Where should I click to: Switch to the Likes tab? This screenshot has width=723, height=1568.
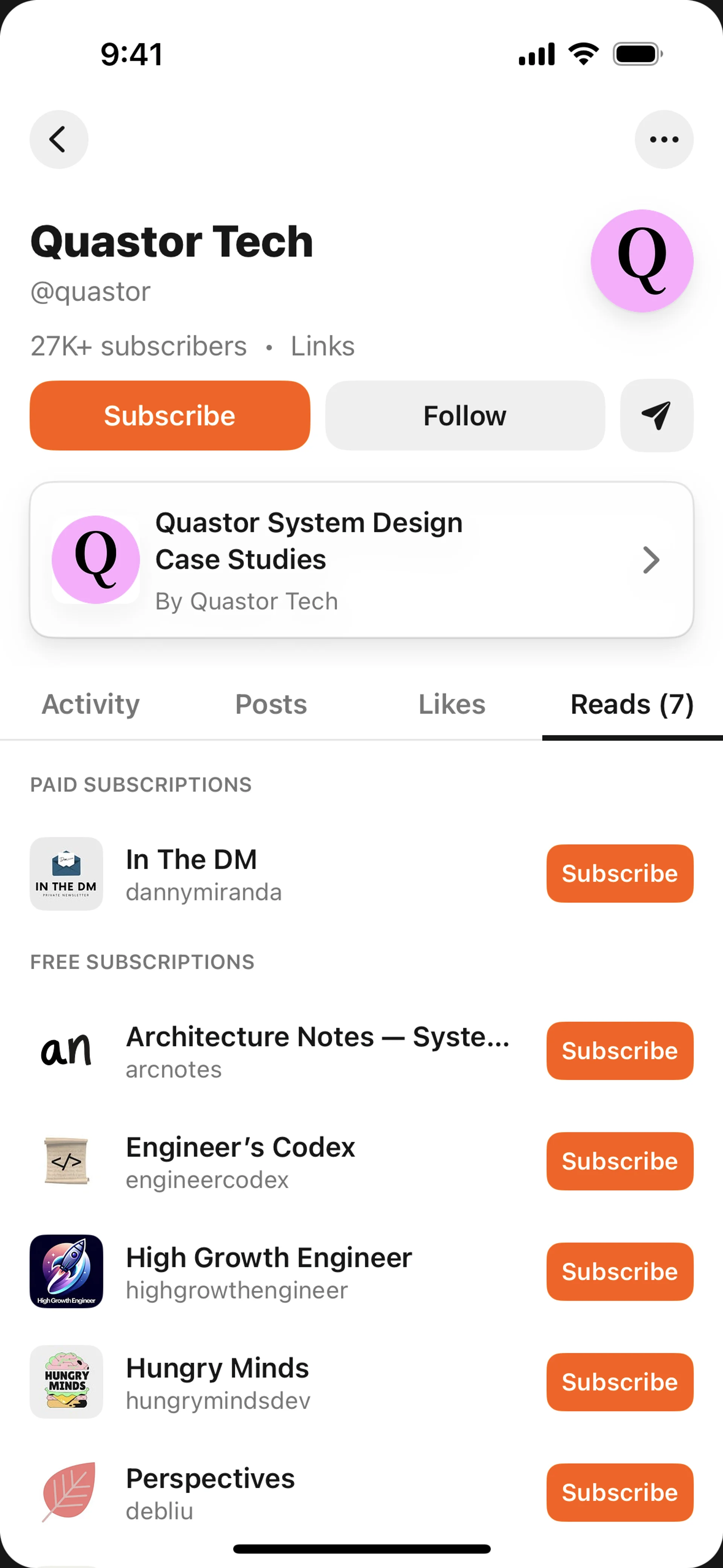[451, 704]
